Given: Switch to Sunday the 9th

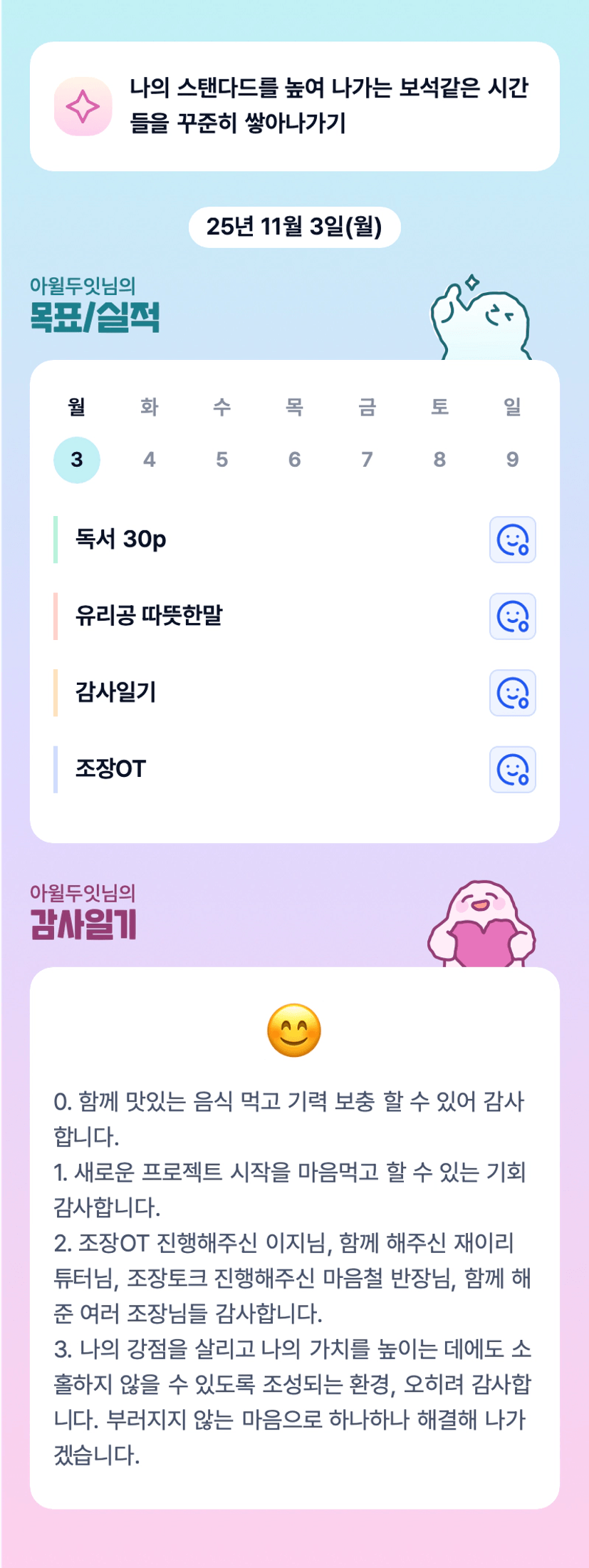Looking at the screenshot, I should (x=513, y=460).
